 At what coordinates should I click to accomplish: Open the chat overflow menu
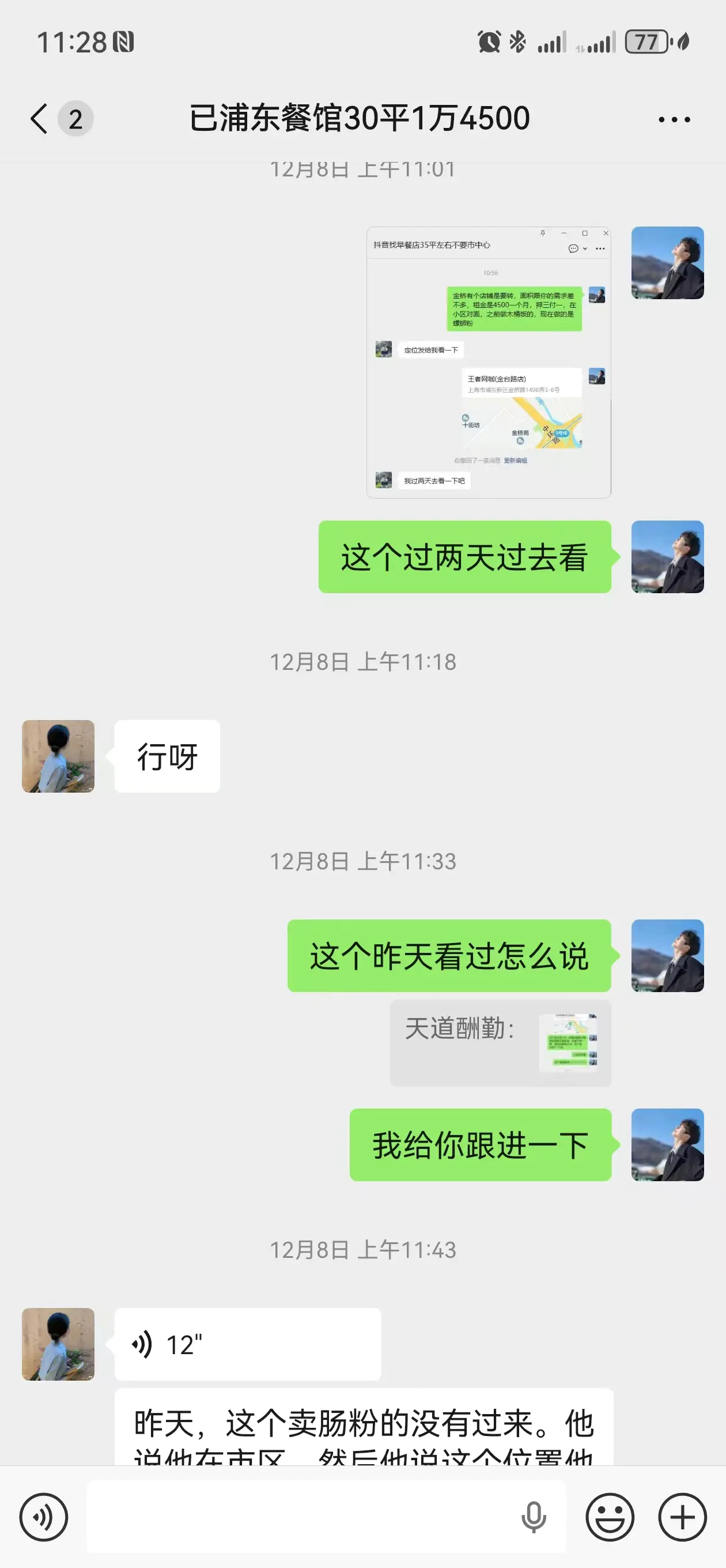coord(674,119)
